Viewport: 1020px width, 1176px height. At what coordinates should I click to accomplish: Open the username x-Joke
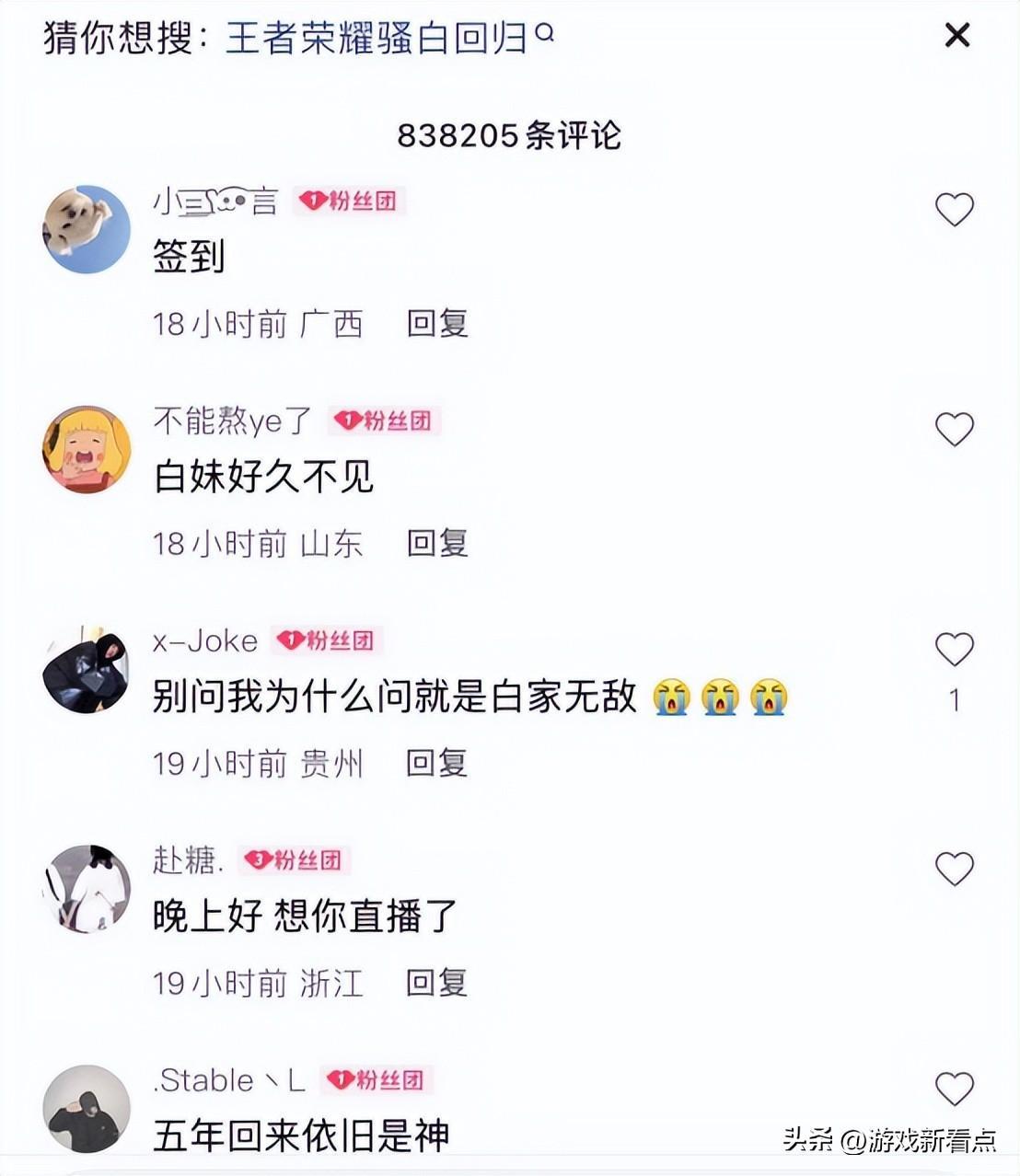[x=205, y=641]
